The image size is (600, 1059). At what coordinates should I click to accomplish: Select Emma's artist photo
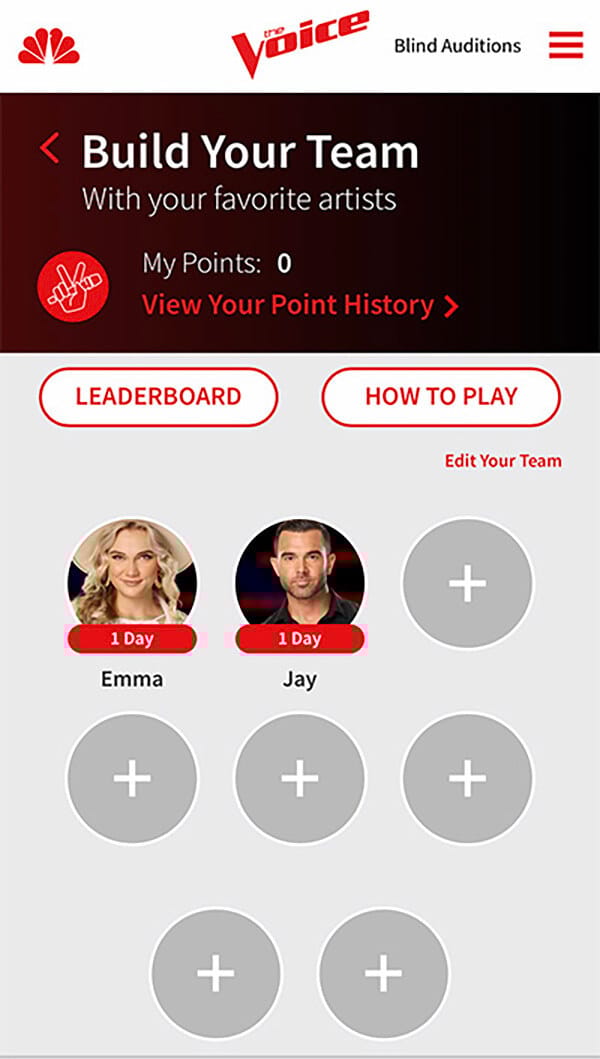(132, 576)
